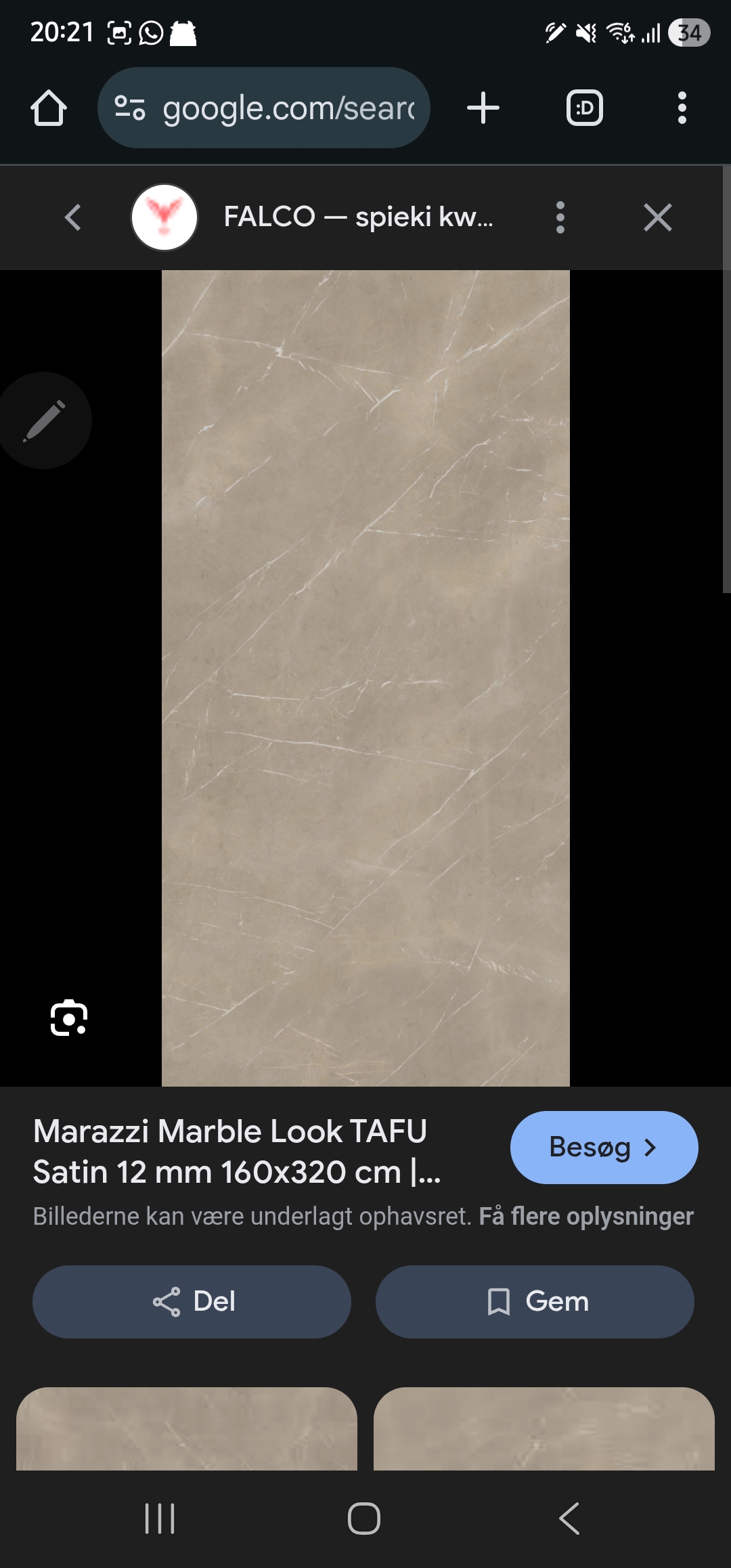Open options for the FALCO image result
The height and width of the screenshot is (1568, 731).
pos(560,218)
